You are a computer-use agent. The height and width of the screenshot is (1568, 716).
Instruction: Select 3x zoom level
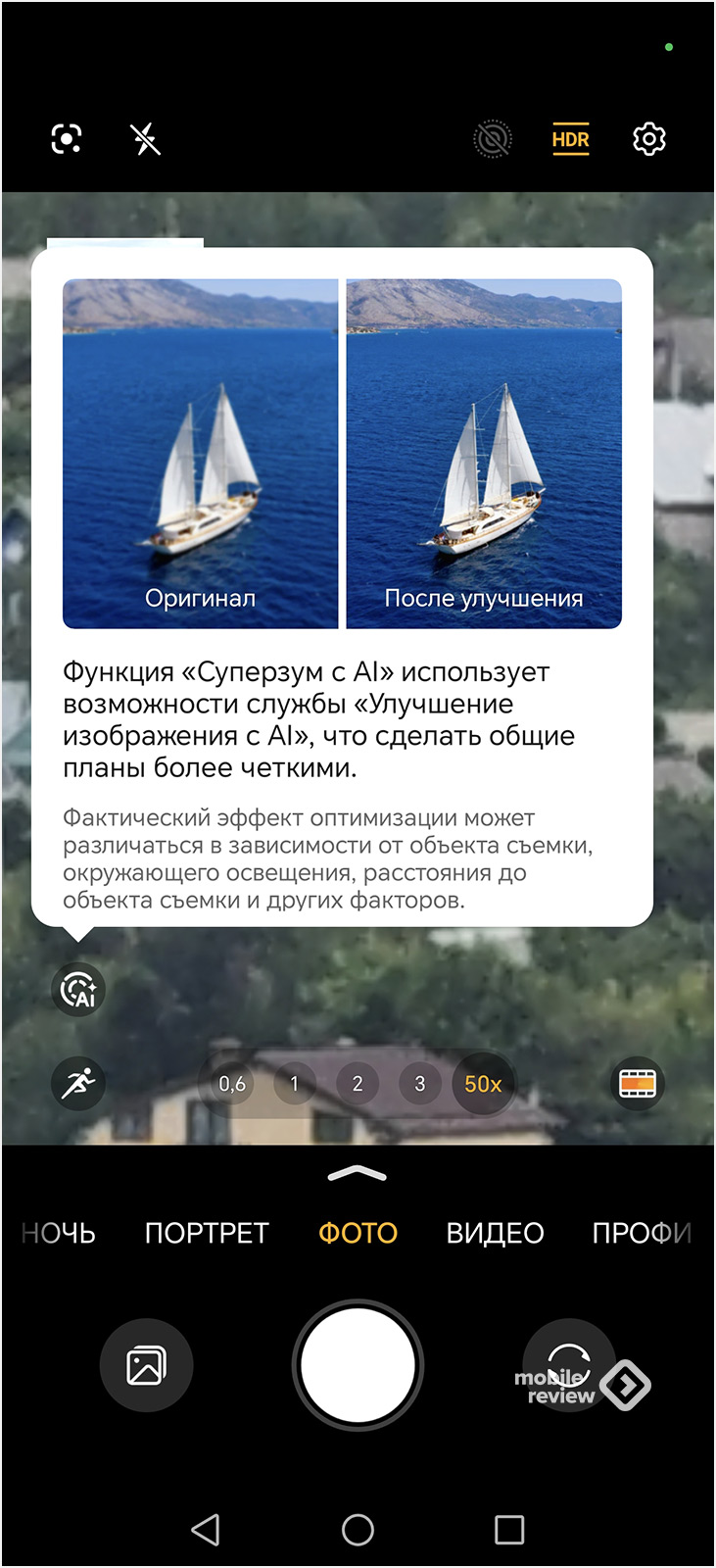[420, 1084]
